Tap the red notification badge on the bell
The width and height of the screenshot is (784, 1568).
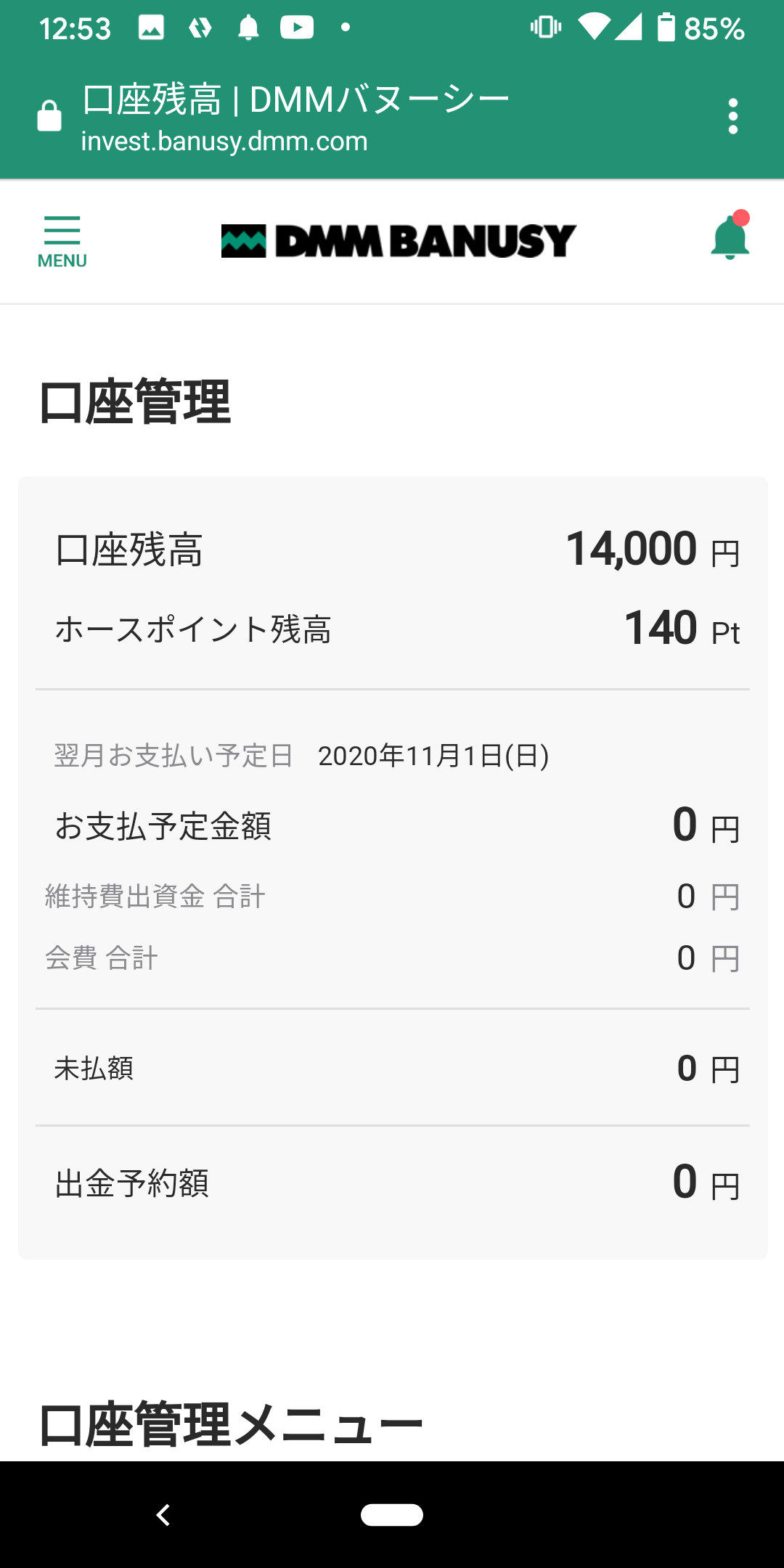click(741, 216)
